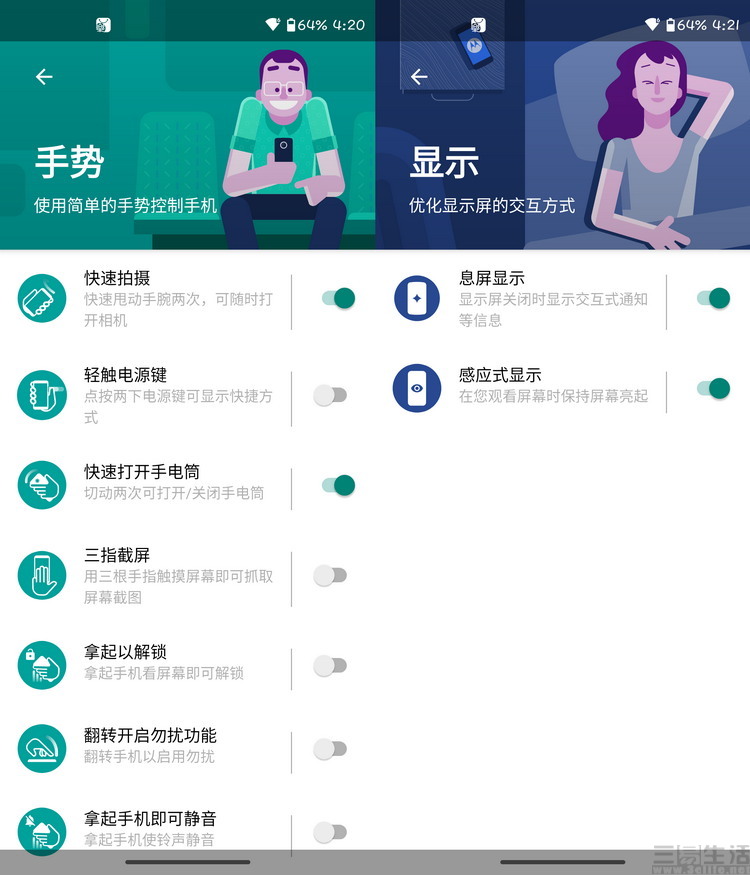Go back from the 手势 settings page
The image size is (750, 875).
(44, 76)
